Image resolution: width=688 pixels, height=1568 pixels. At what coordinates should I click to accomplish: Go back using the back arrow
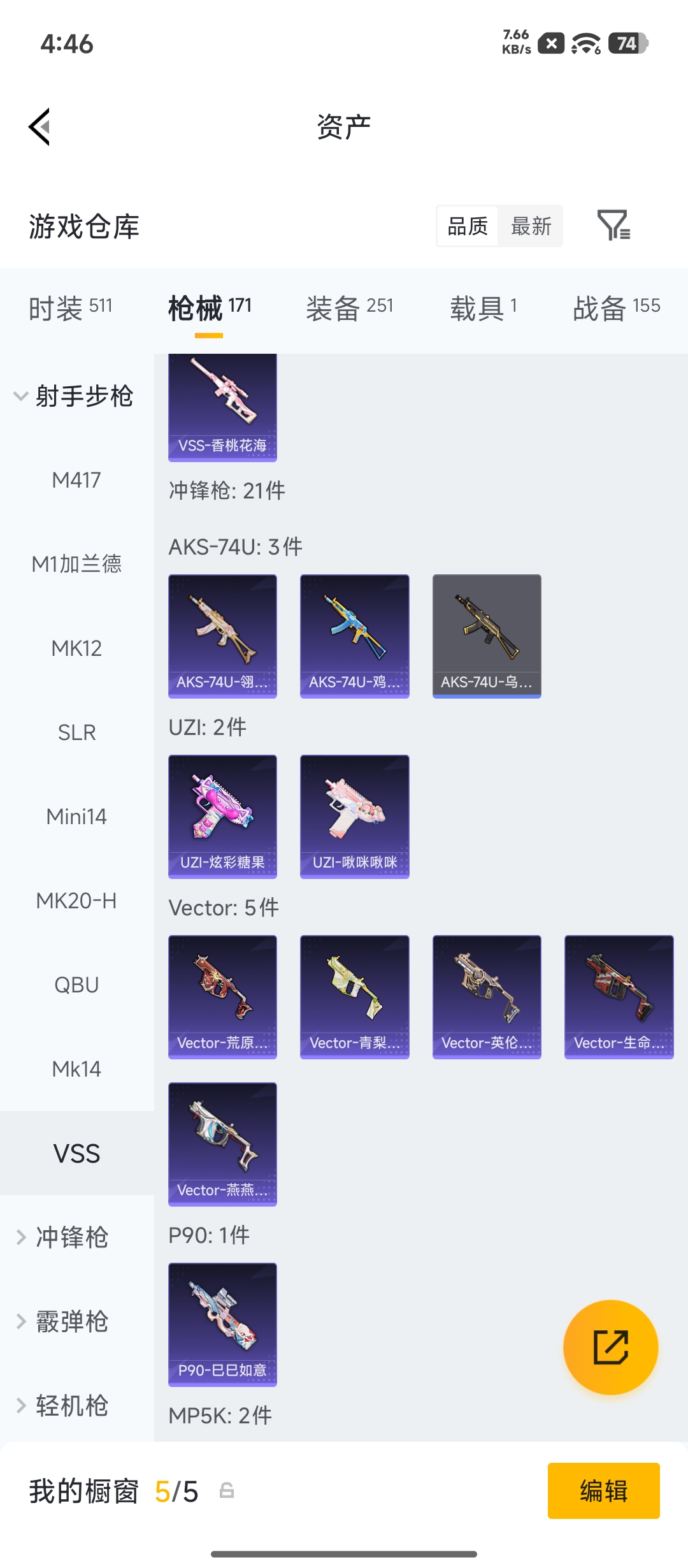[x=39, y=127]
